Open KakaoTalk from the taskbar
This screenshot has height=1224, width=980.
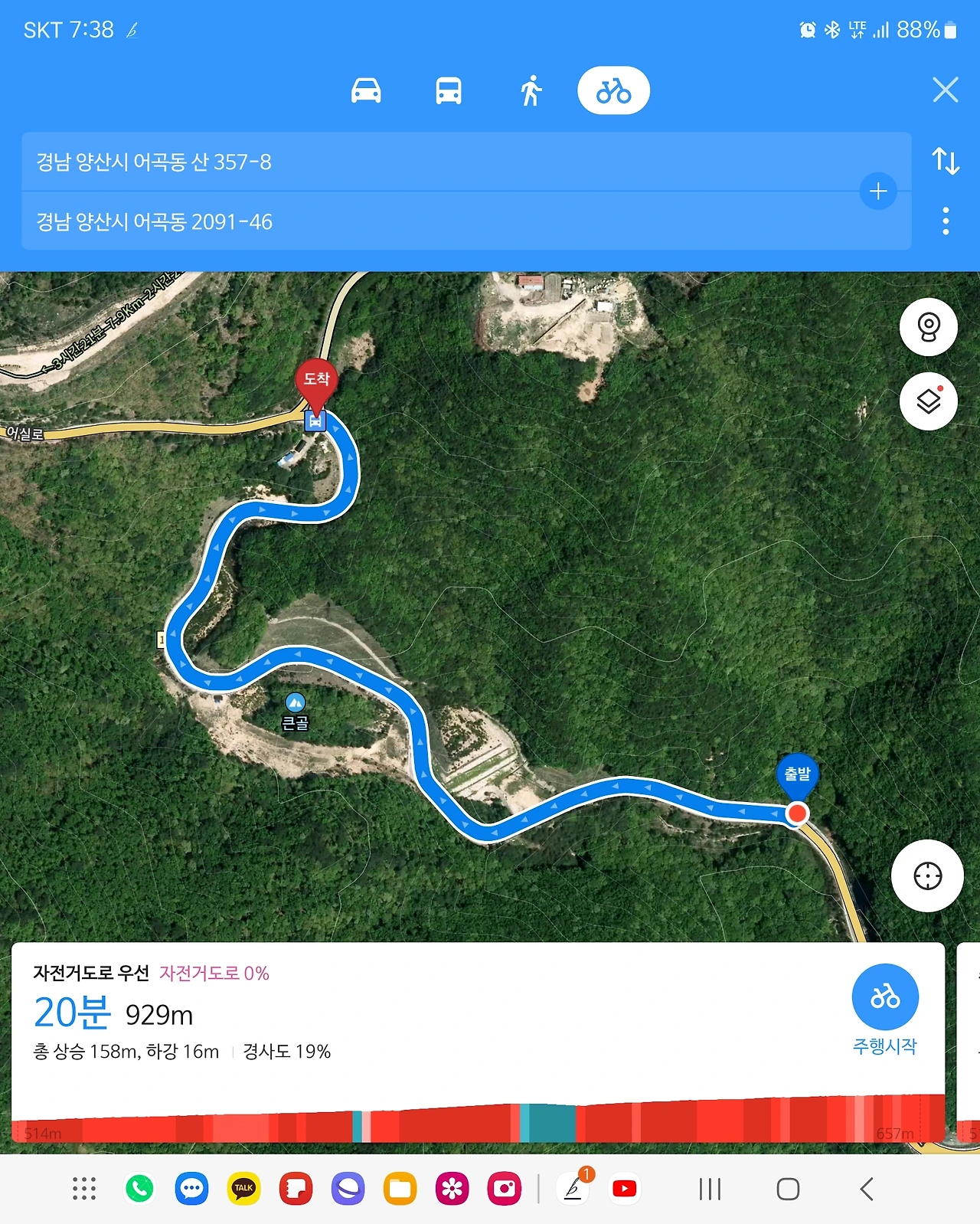[244, 1189]
